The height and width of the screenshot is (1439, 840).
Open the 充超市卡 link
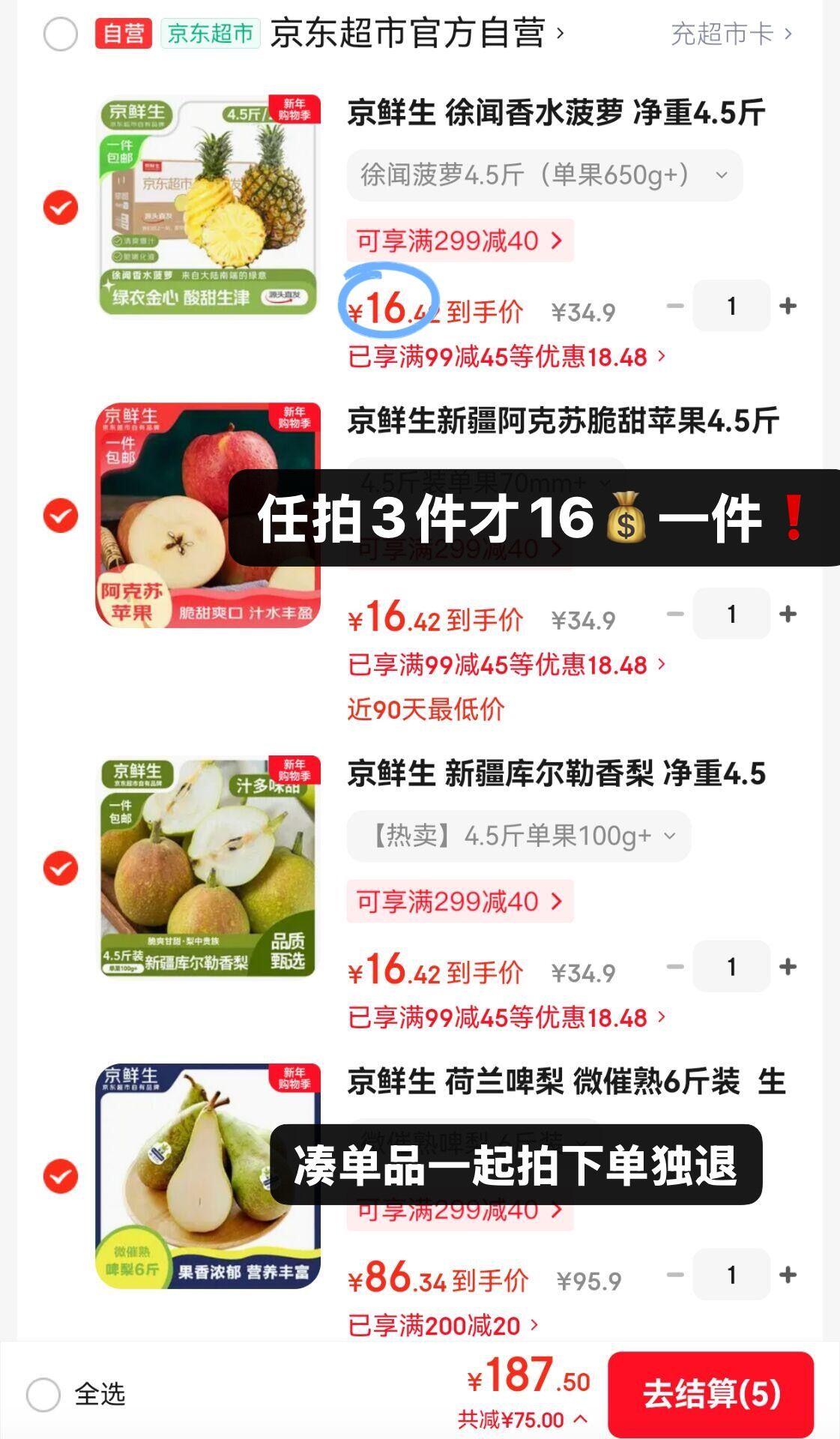[x=731, y=34]
